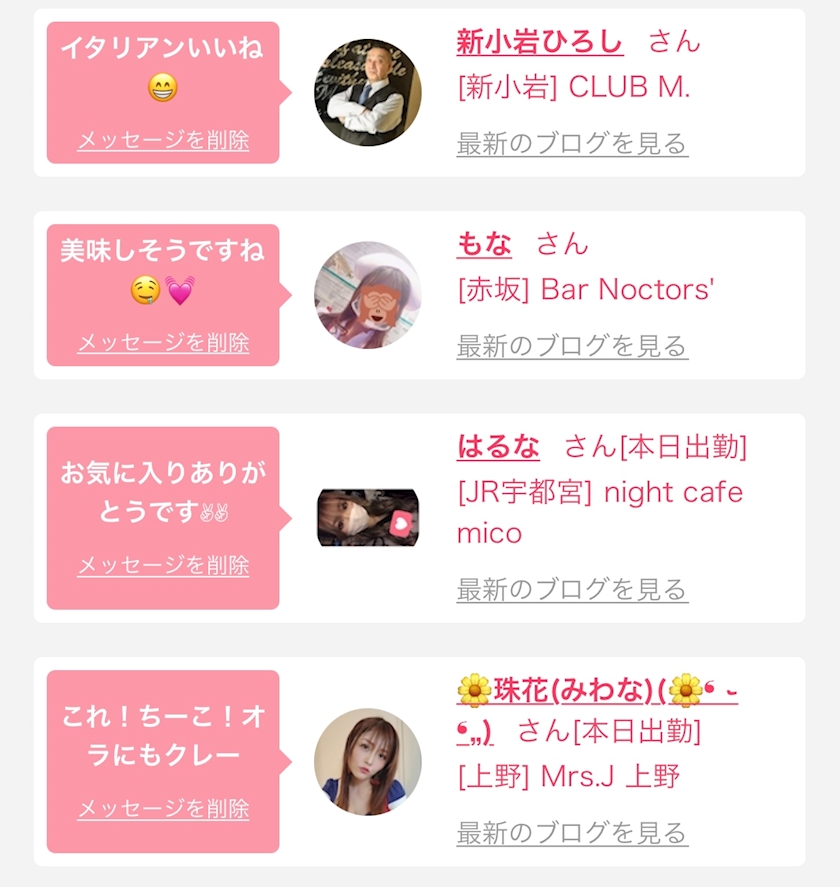
Task: Tap もな's profile photo
Action: (367, 295)
